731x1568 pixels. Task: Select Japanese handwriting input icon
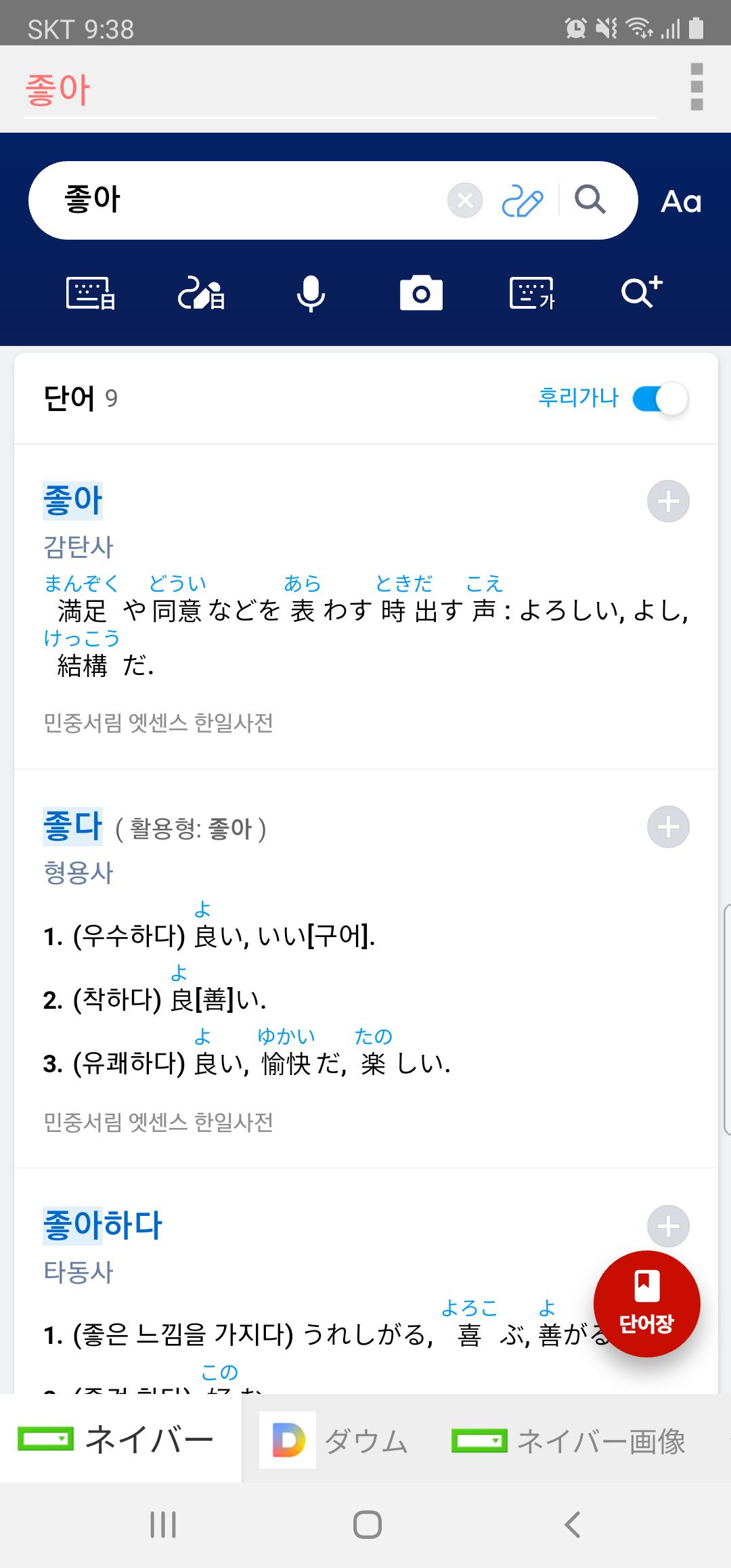(x=201, y=293)
